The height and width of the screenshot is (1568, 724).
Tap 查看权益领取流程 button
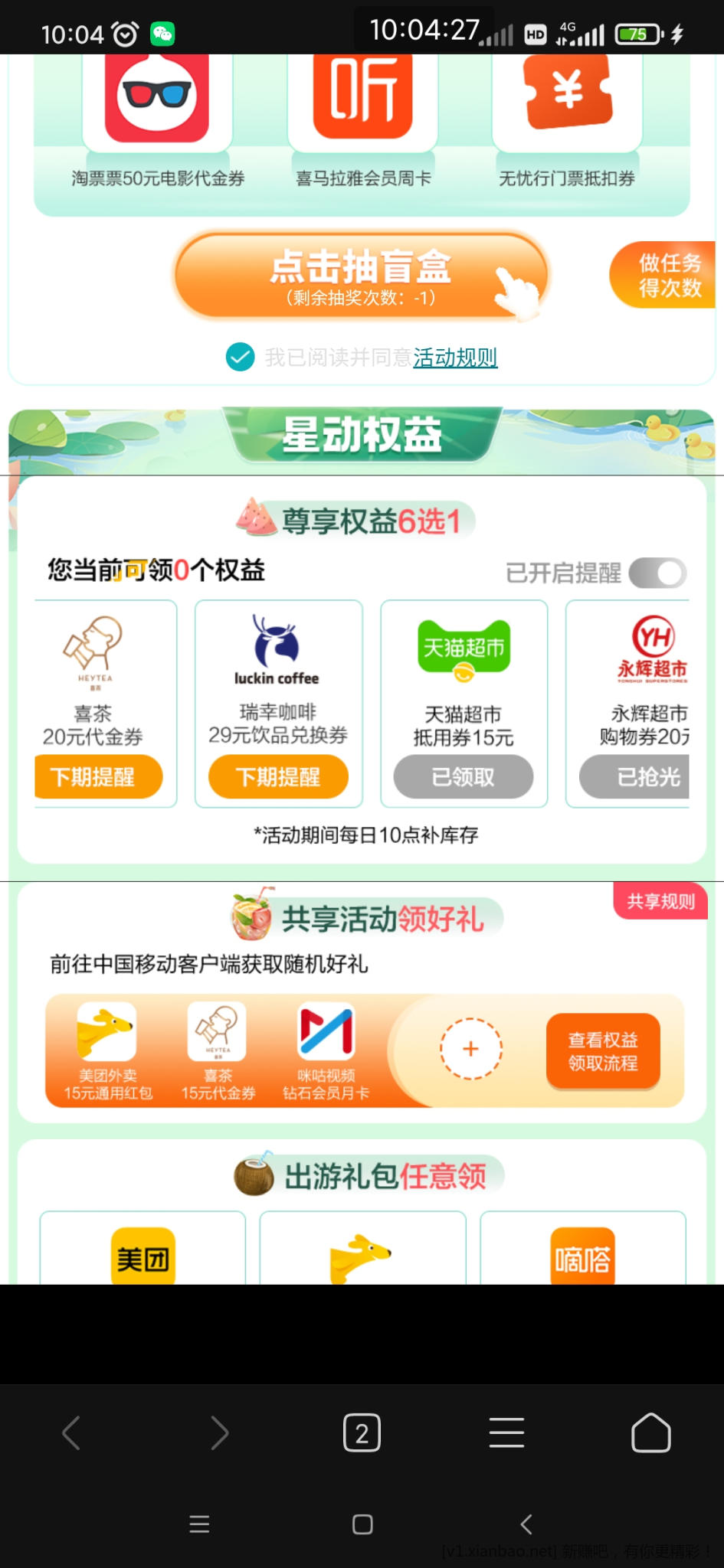click(x=603, y=1050)
